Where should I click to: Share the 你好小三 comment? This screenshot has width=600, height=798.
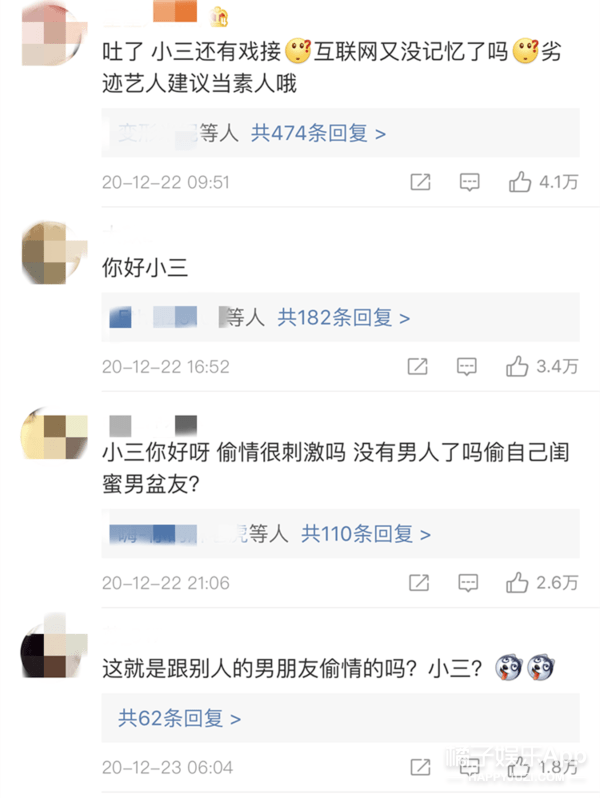(420, 366)
